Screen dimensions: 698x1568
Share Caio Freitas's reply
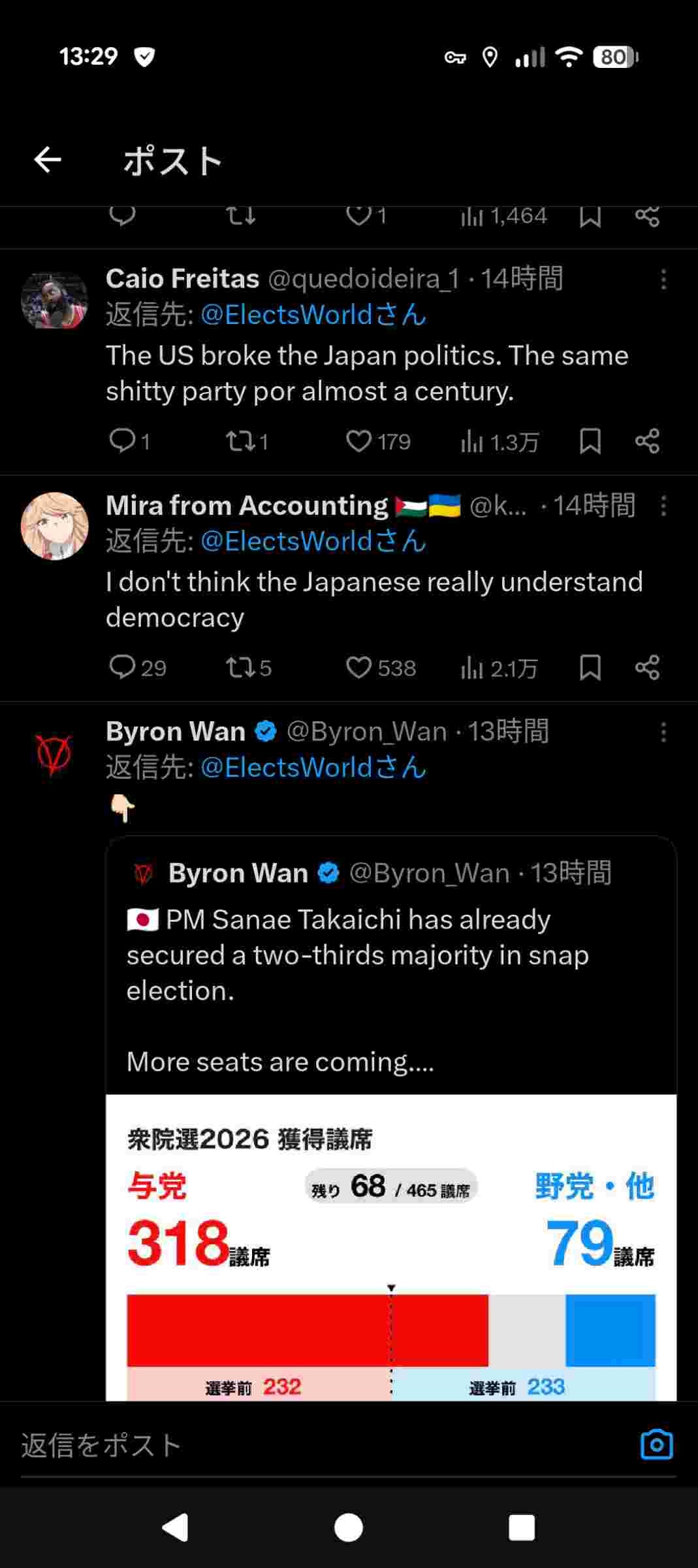point(647,442)
